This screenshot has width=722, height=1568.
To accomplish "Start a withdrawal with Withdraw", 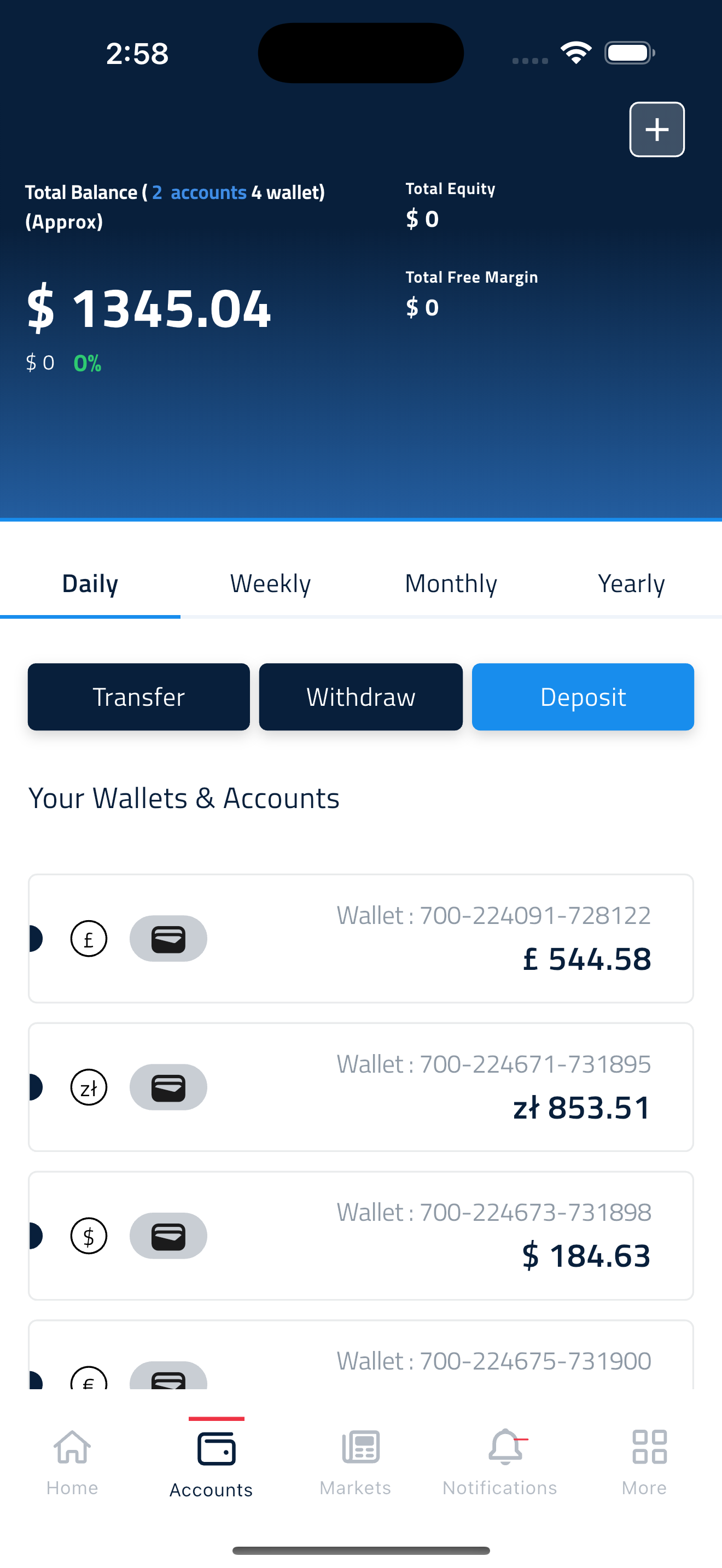I will tap(360, 697).
